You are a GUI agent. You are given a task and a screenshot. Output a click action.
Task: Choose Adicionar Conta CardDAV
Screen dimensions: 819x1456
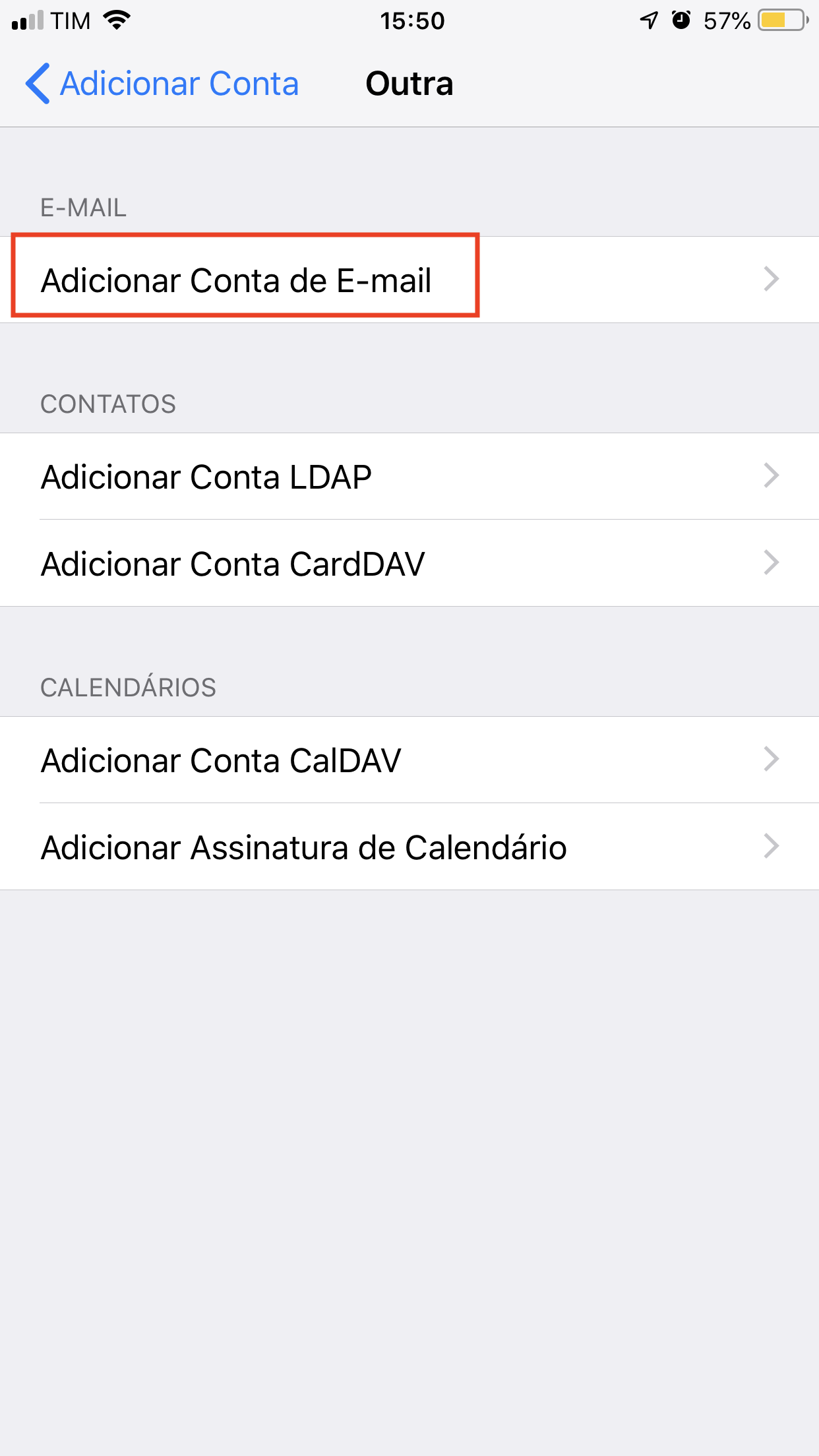233,563
